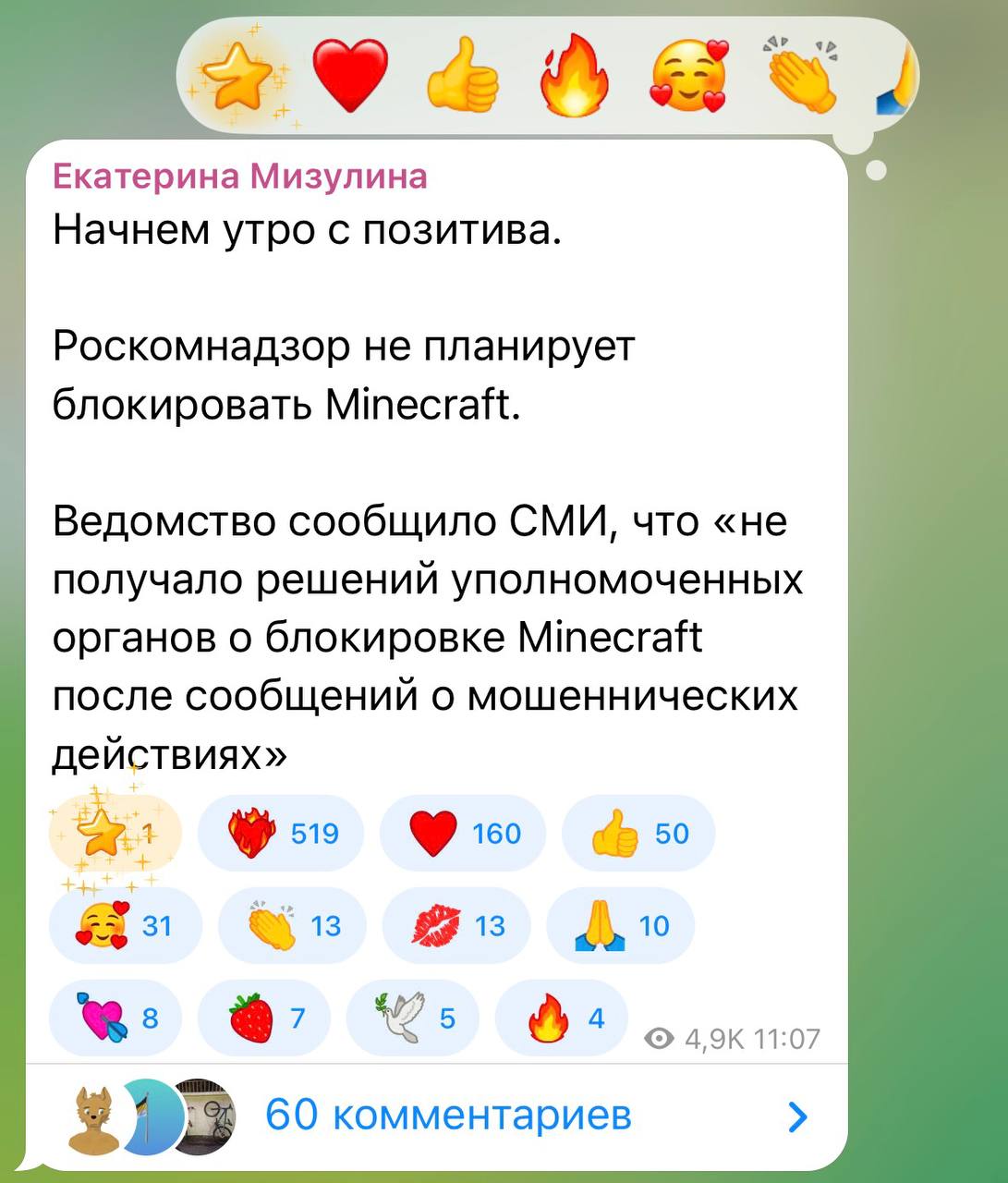Tap the heart-with-arrow reaction showing 8

[115, 1018]
